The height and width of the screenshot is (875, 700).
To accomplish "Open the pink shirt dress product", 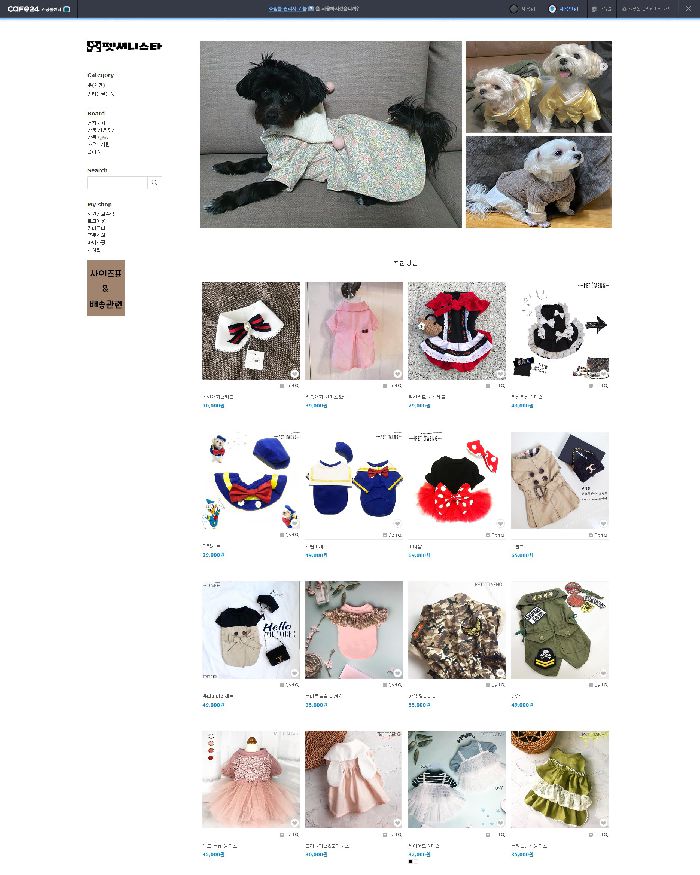I will [x=354, y=330].
